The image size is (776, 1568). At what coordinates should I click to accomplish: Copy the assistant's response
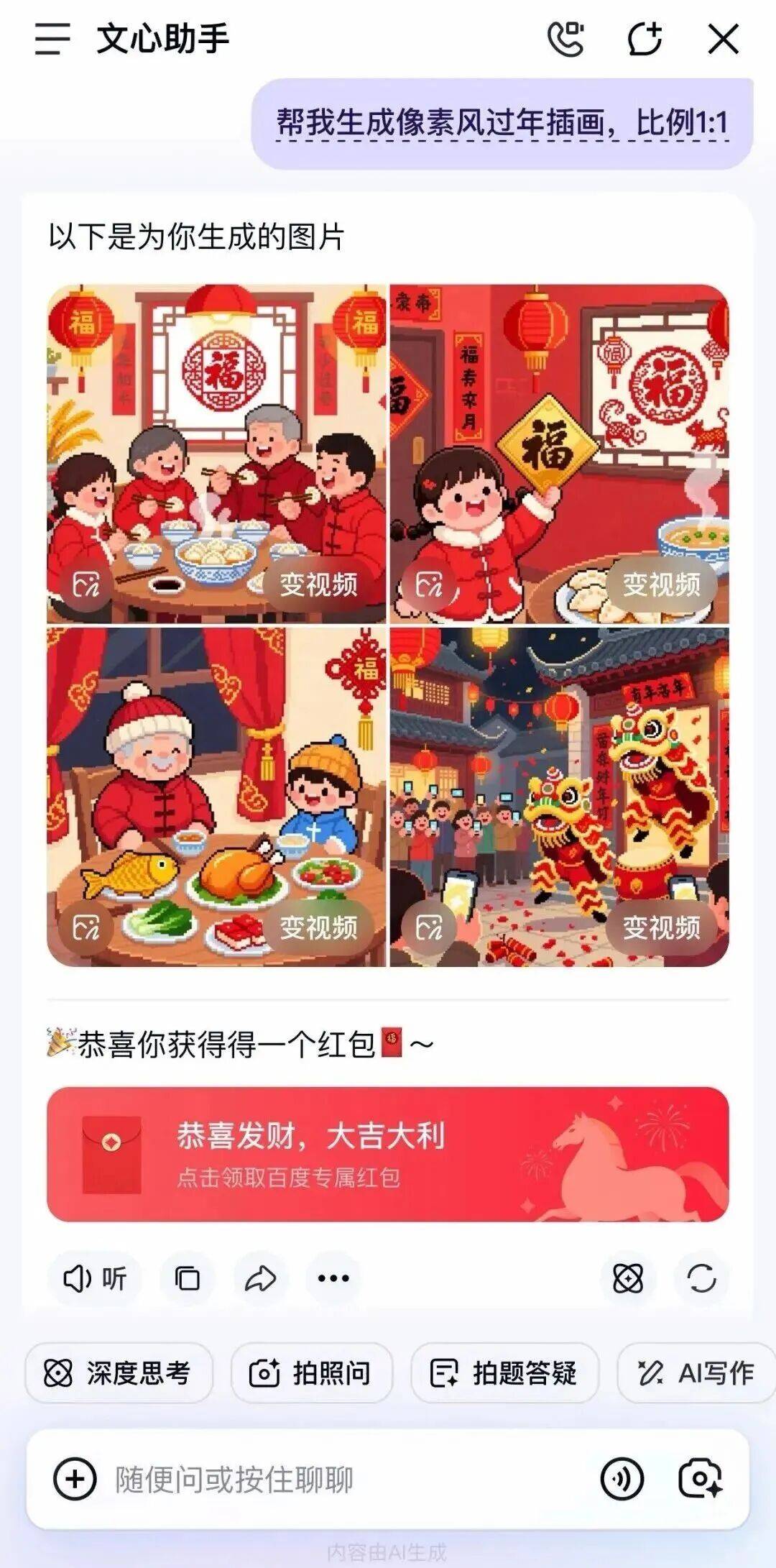click(x=188, y=1278)
